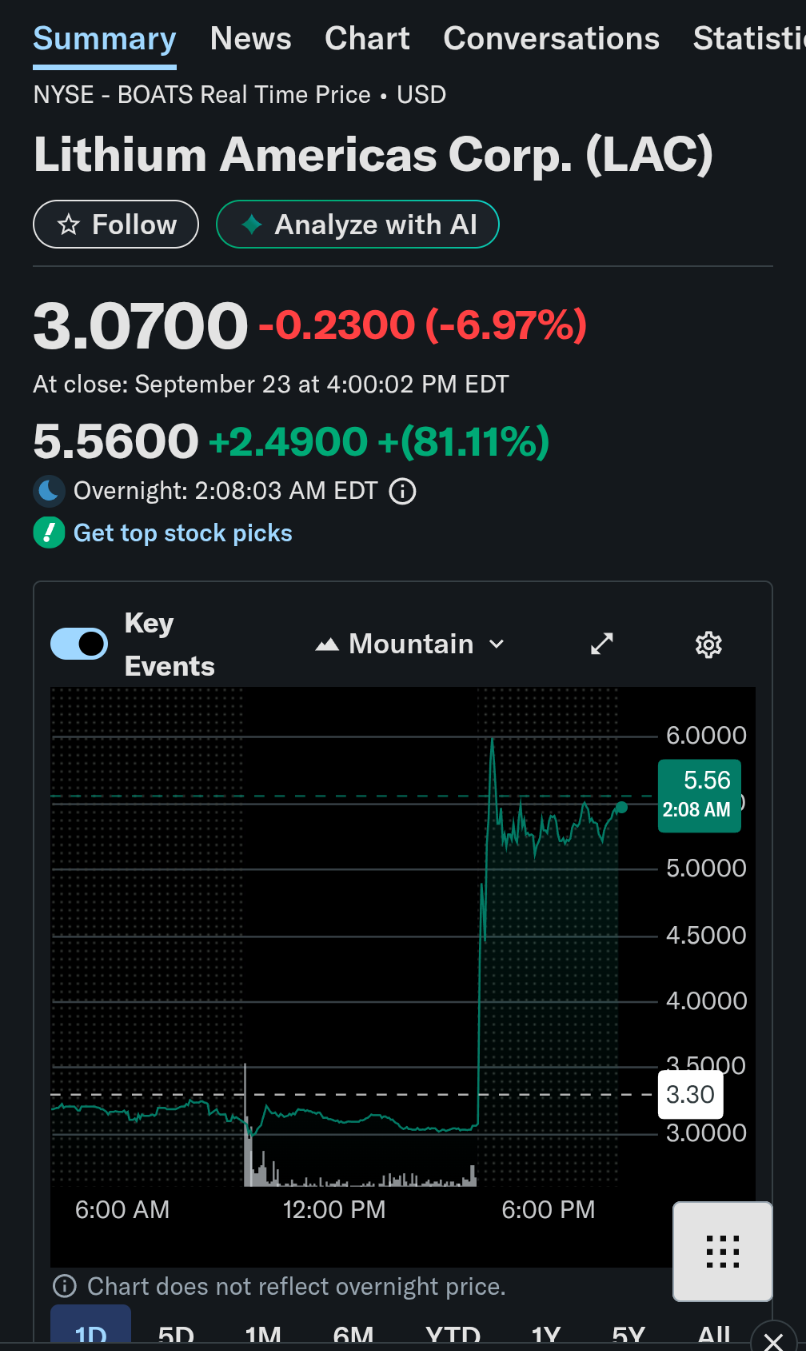This screenshot has height=1351, width=806.
Task: Open the Mountain chart type dropdown
Action: (410, 644)
